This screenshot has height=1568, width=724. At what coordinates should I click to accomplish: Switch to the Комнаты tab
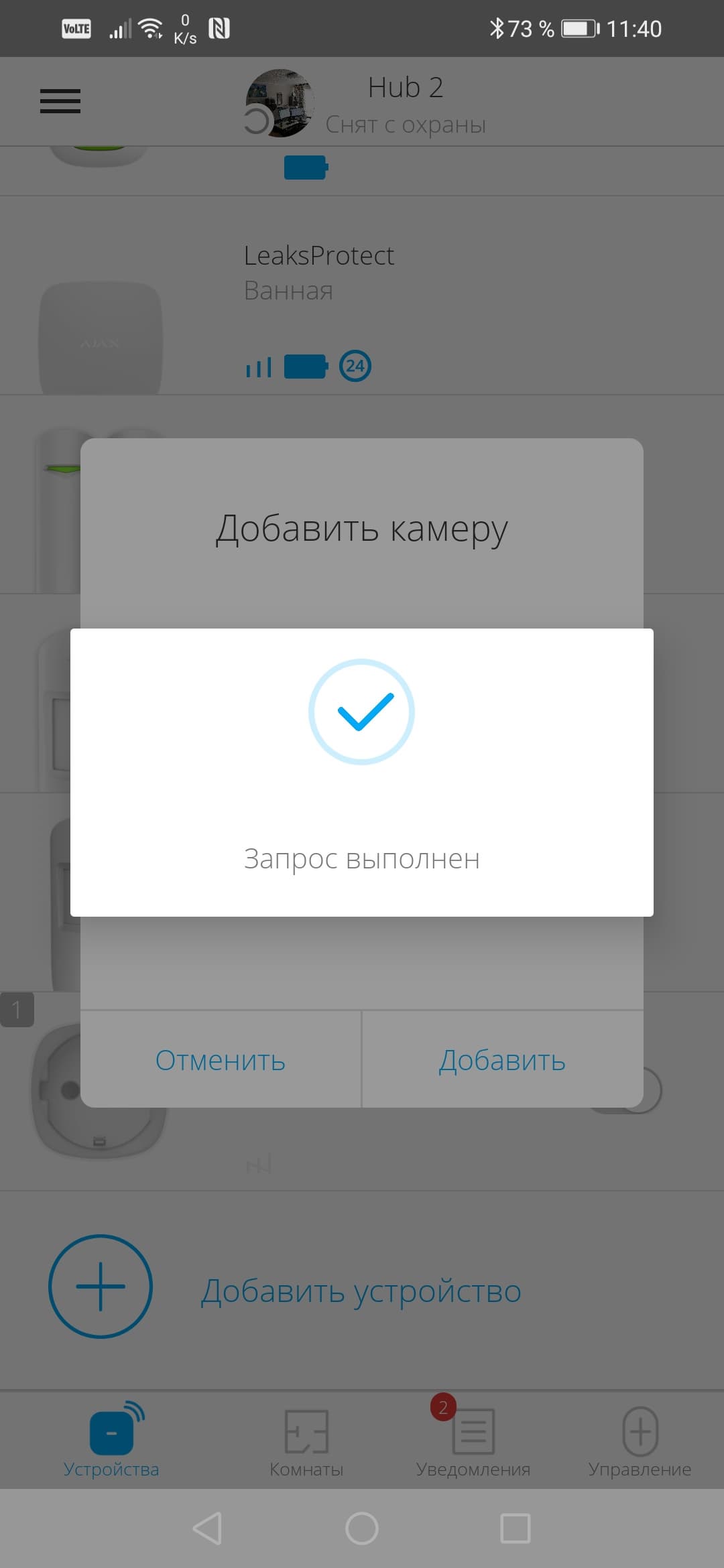(306, 1441)
